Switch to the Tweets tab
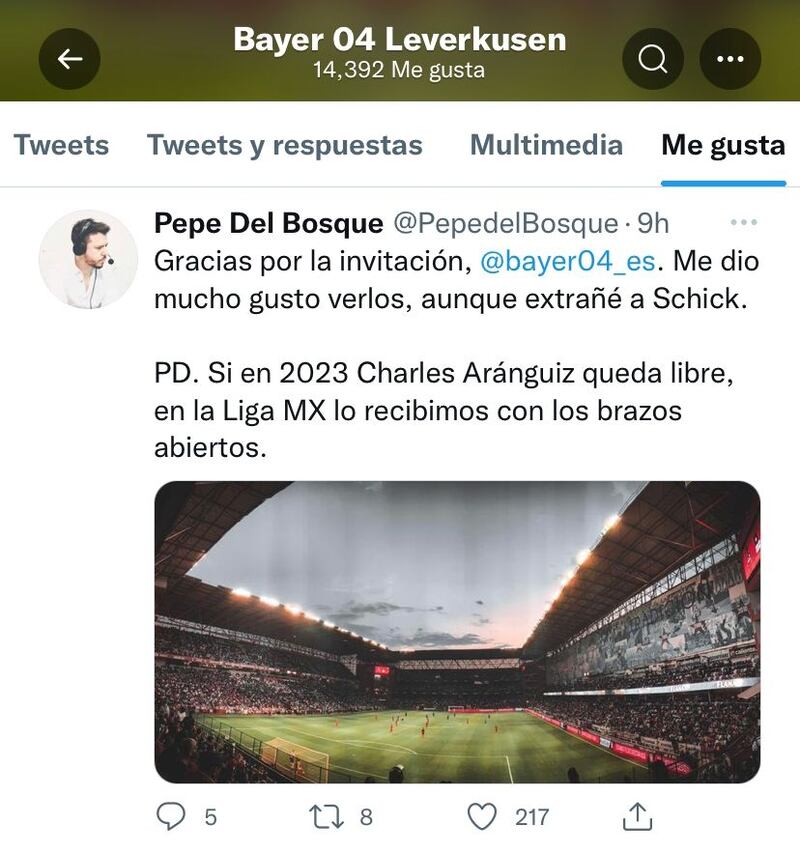The height and width of the screenshot is (853, 800). [61, 145]
